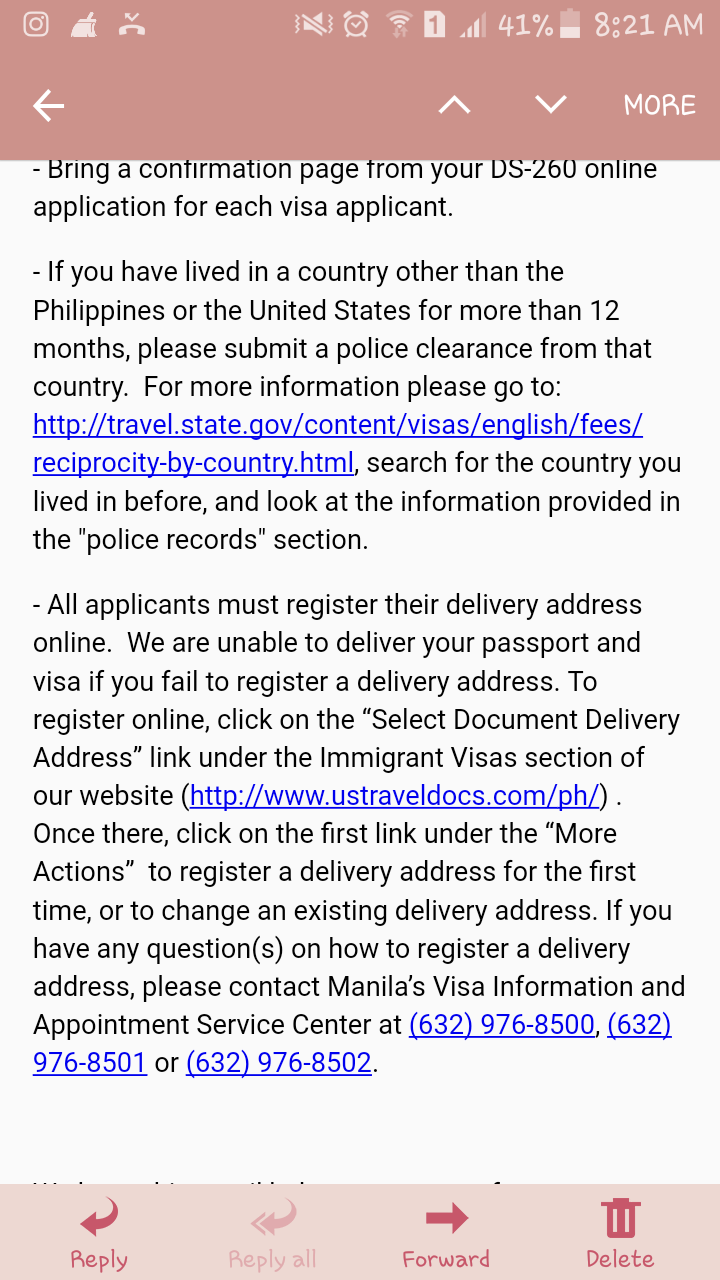Viewport: 720px width, 1280px height.
Task: Open the MORE menu
Action: [659, 105]
